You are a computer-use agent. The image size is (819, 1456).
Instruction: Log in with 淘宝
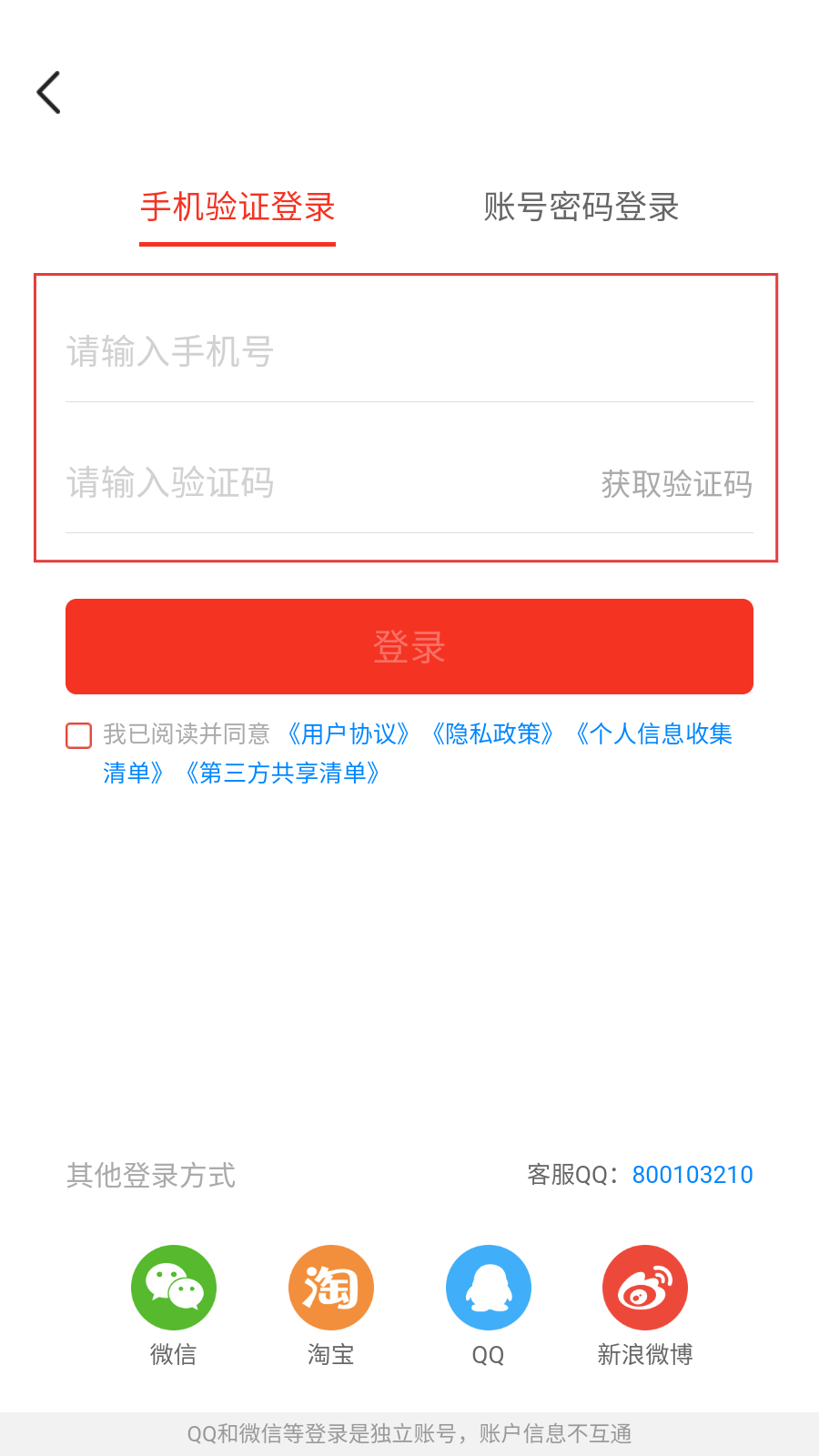coord(331,1305)
